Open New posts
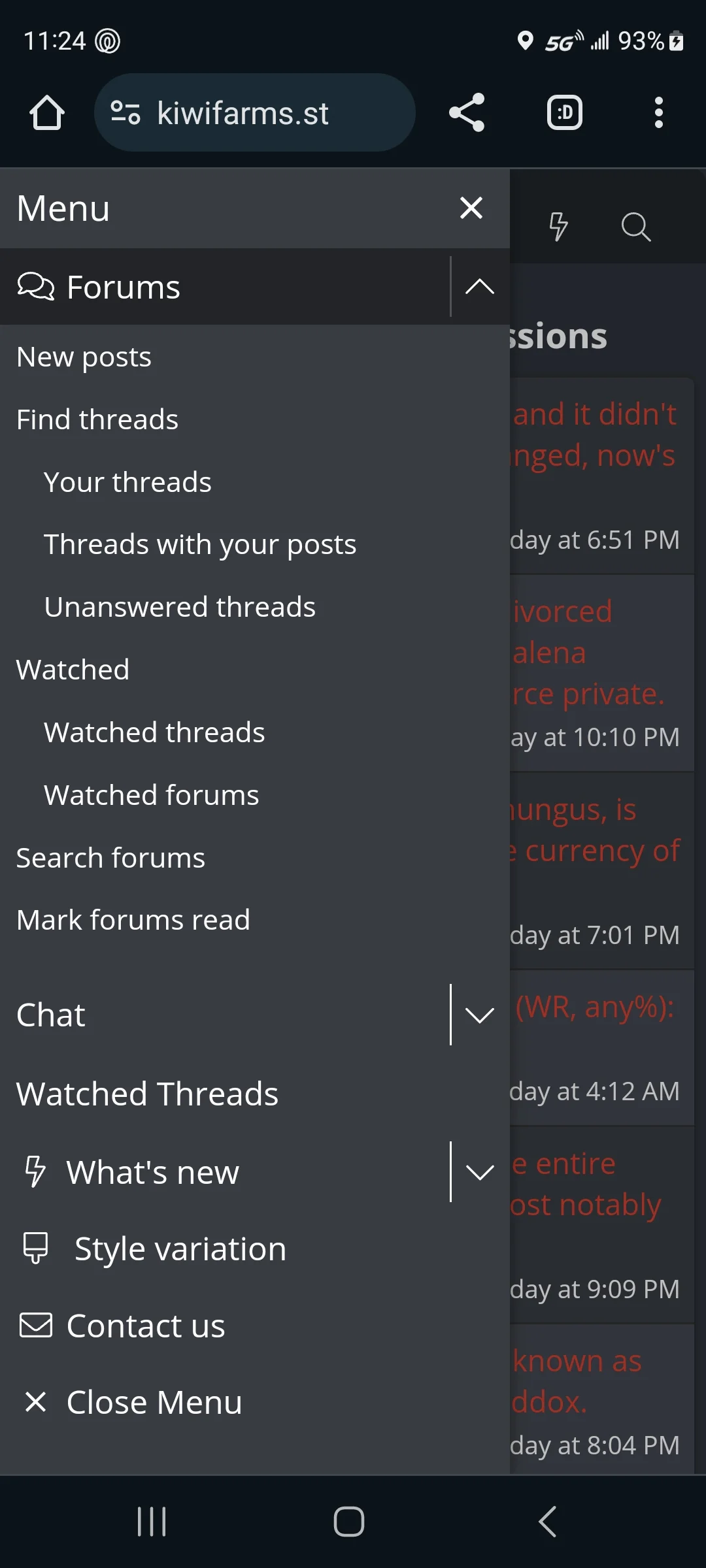 pos(84,357)
